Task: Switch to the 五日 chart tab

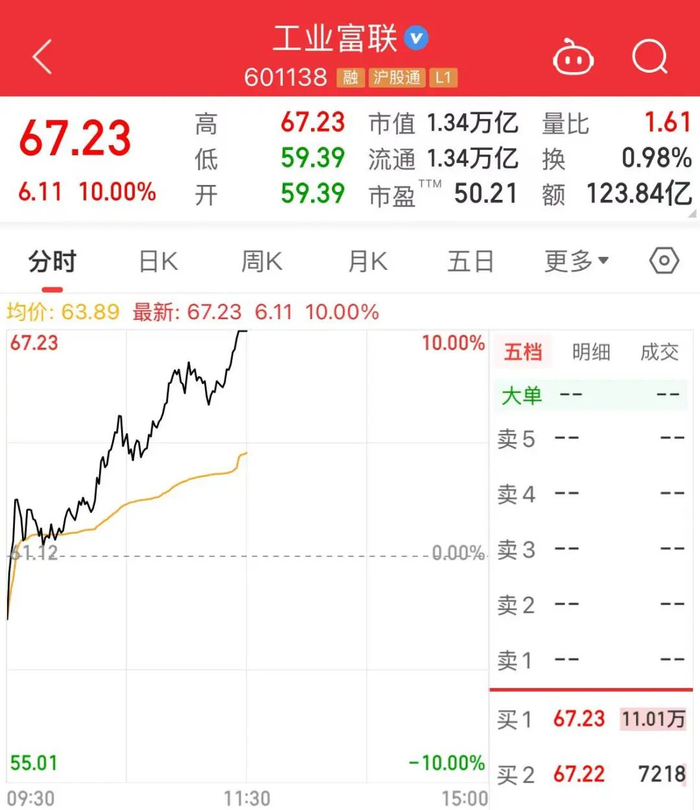Action: [471, 261]
